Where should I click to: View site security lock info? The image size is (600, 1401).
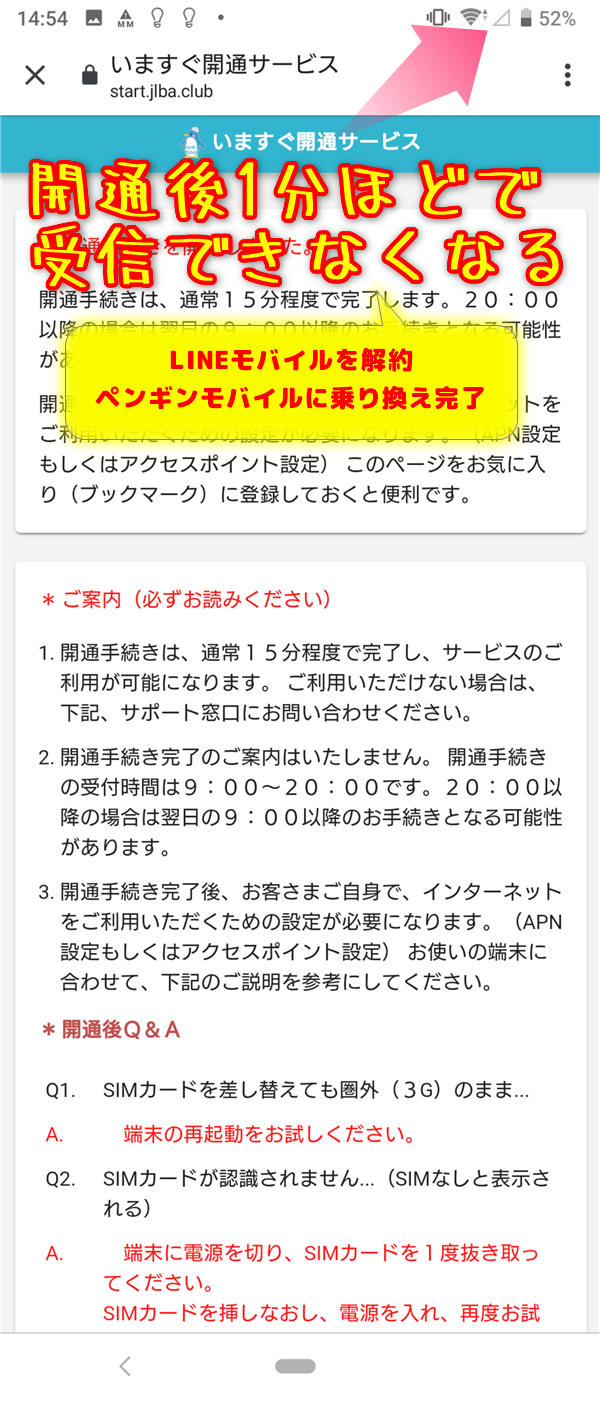[90, 77]
